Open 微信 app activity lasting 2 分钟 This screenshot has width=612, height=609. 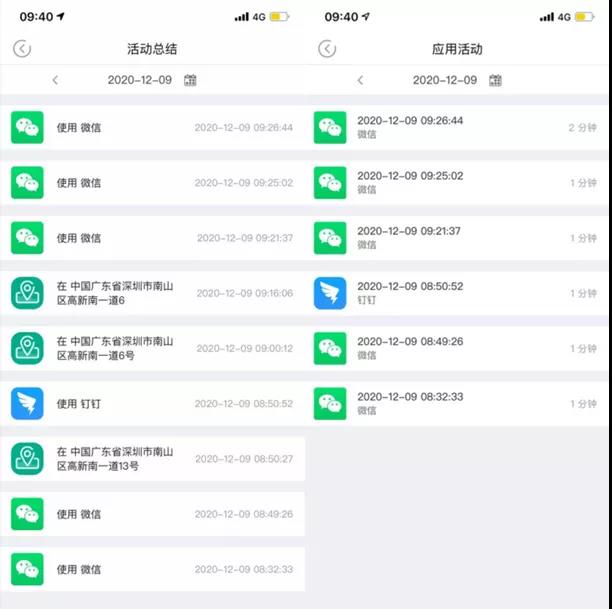[458, 127]
